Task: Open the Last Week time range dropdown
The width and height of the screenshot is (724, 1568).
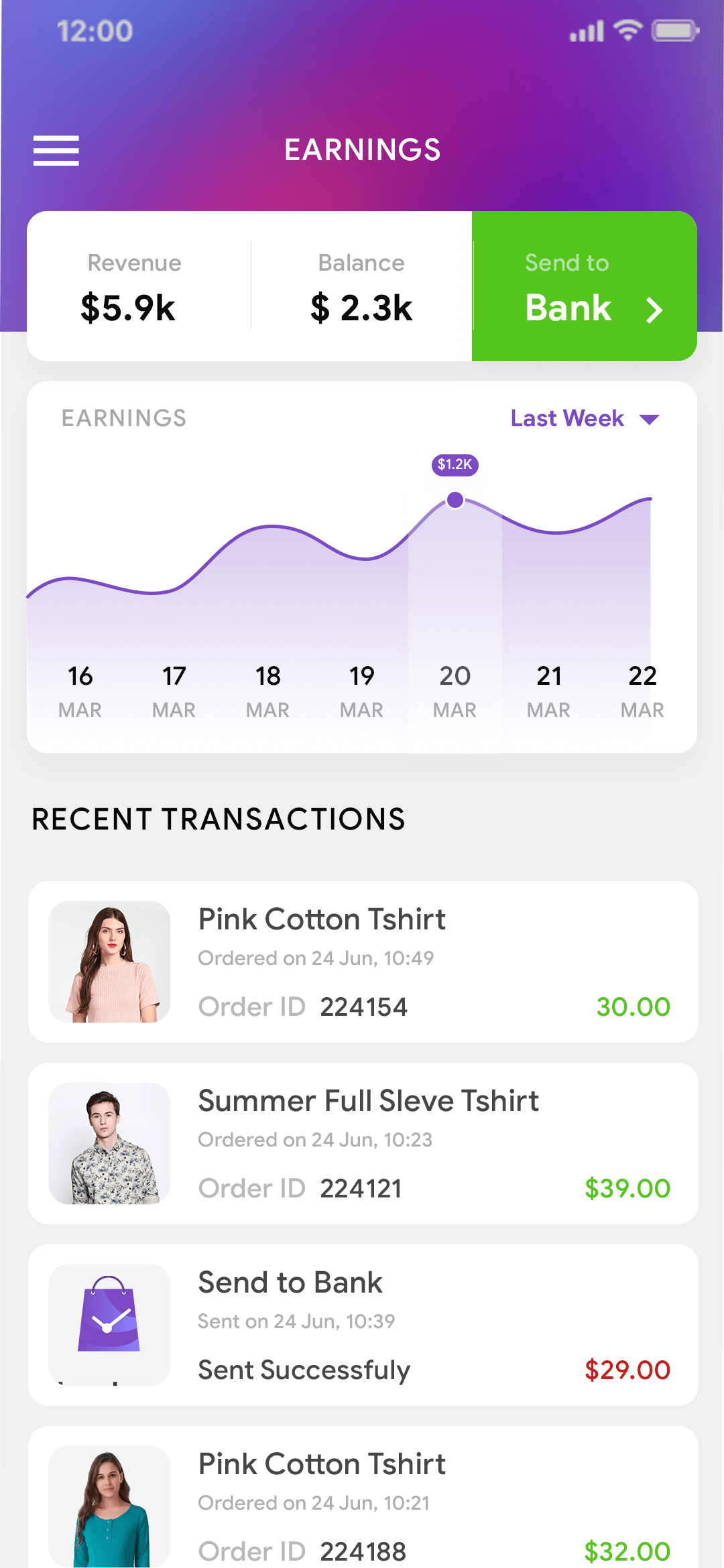Action: coord(567,418)
